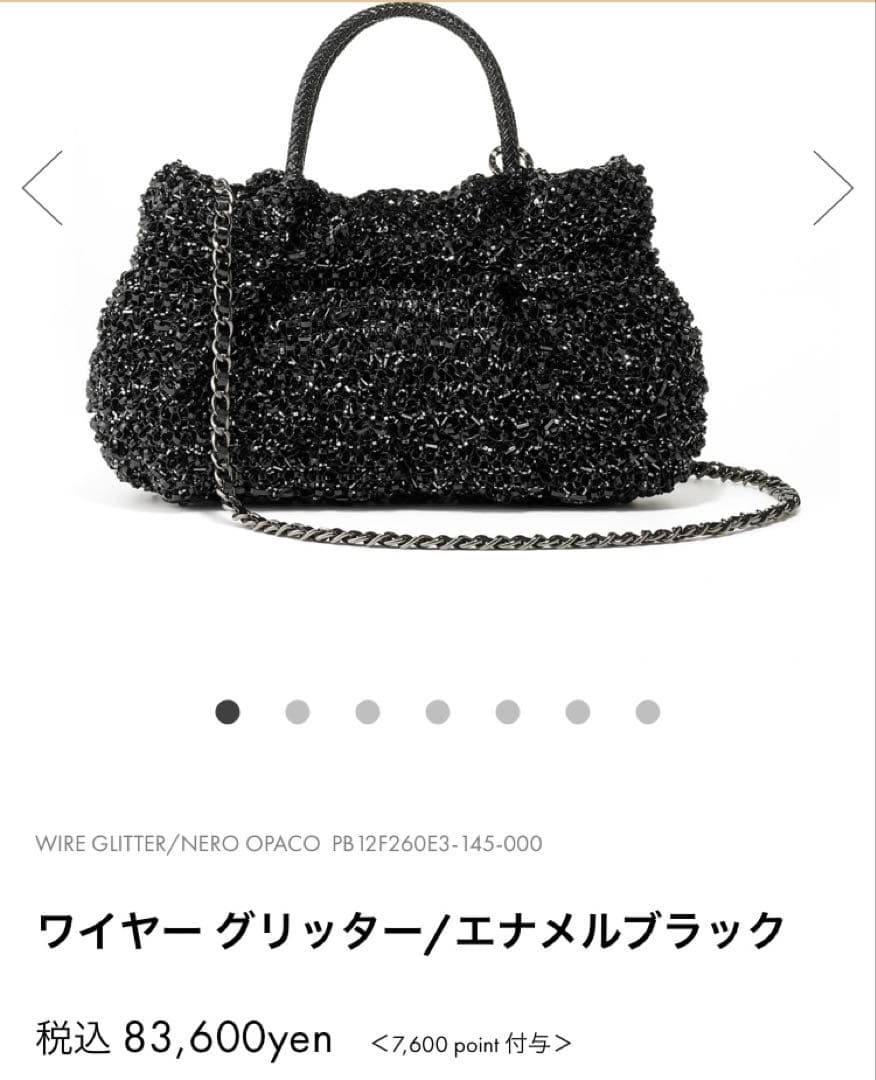The image size is (876, 1080).
Task: Jump to the second image dot
Action: [x=297, y=712]
